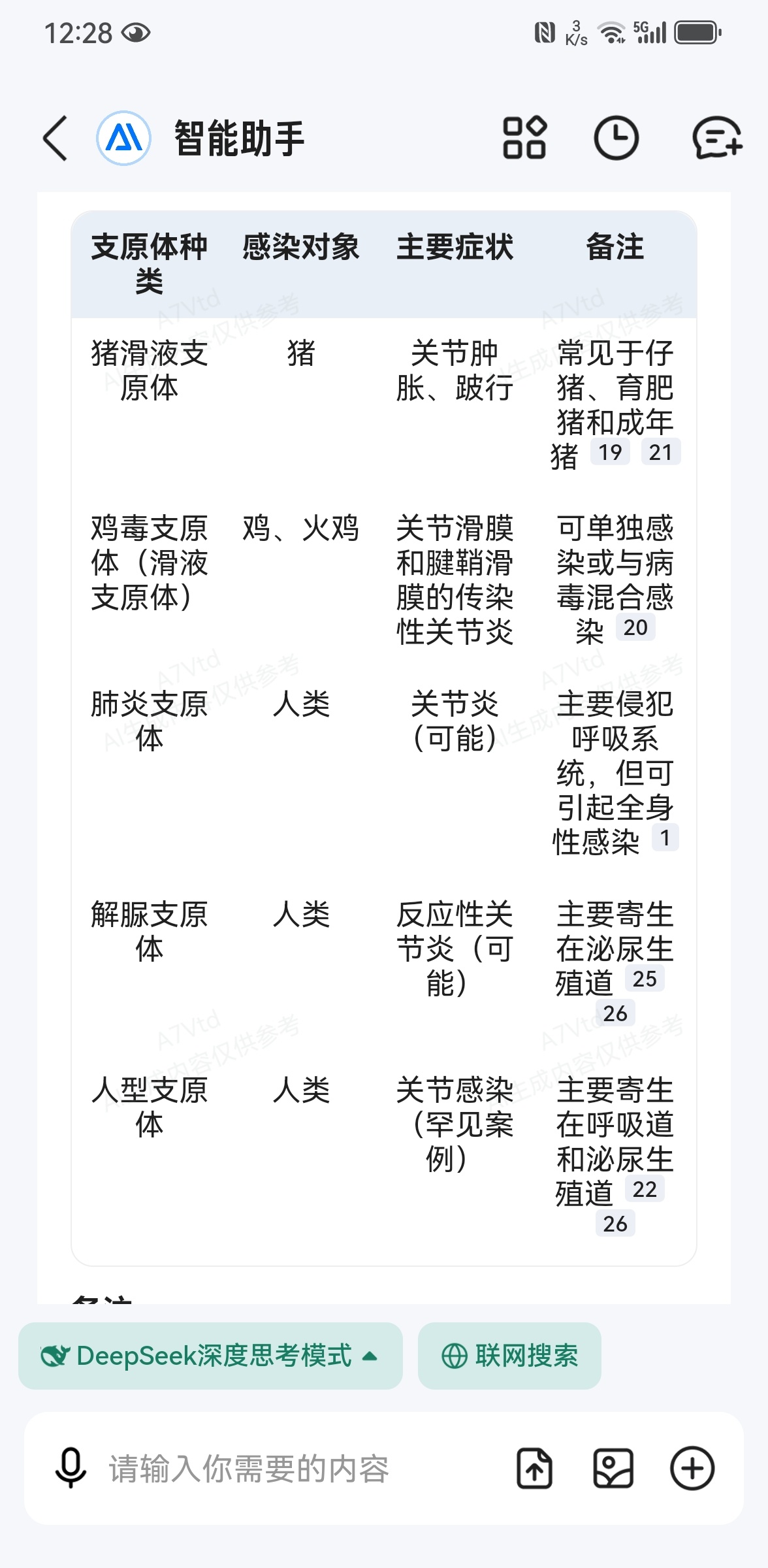Open the apps grid icon
The width and height of the screenshot is (768, 1568).
[524, 138]
